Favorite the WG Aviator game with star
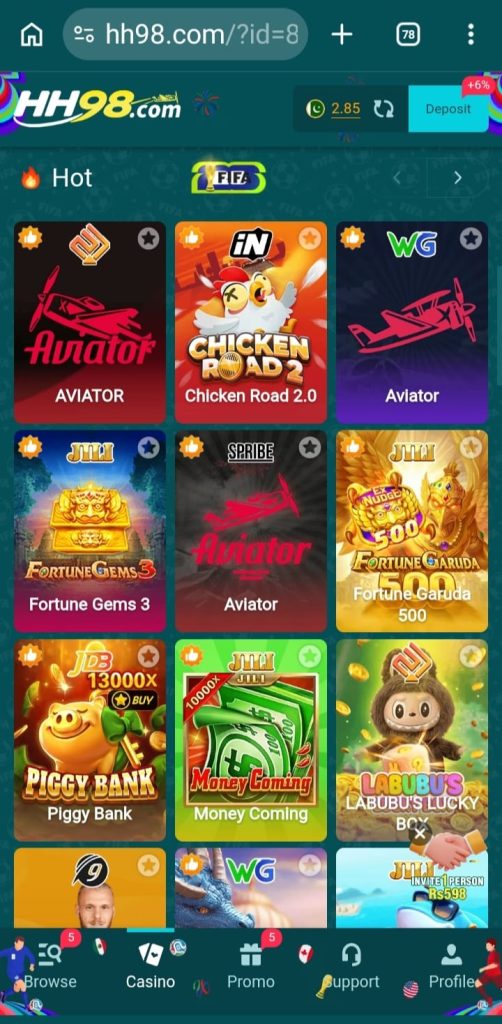 tap(471, 238)
